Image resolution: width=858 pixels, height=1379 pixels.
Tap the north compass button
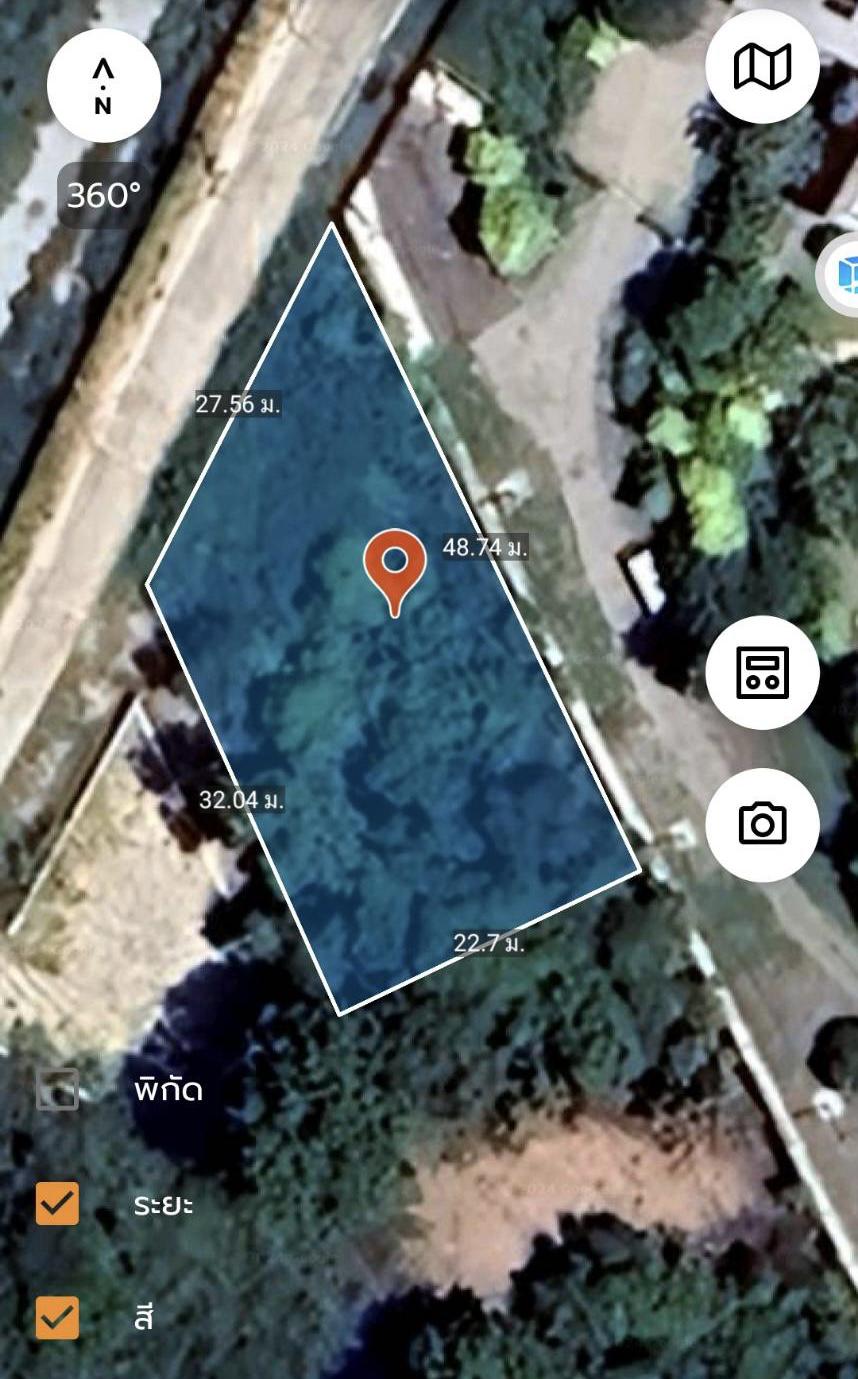tap(104, 86)
